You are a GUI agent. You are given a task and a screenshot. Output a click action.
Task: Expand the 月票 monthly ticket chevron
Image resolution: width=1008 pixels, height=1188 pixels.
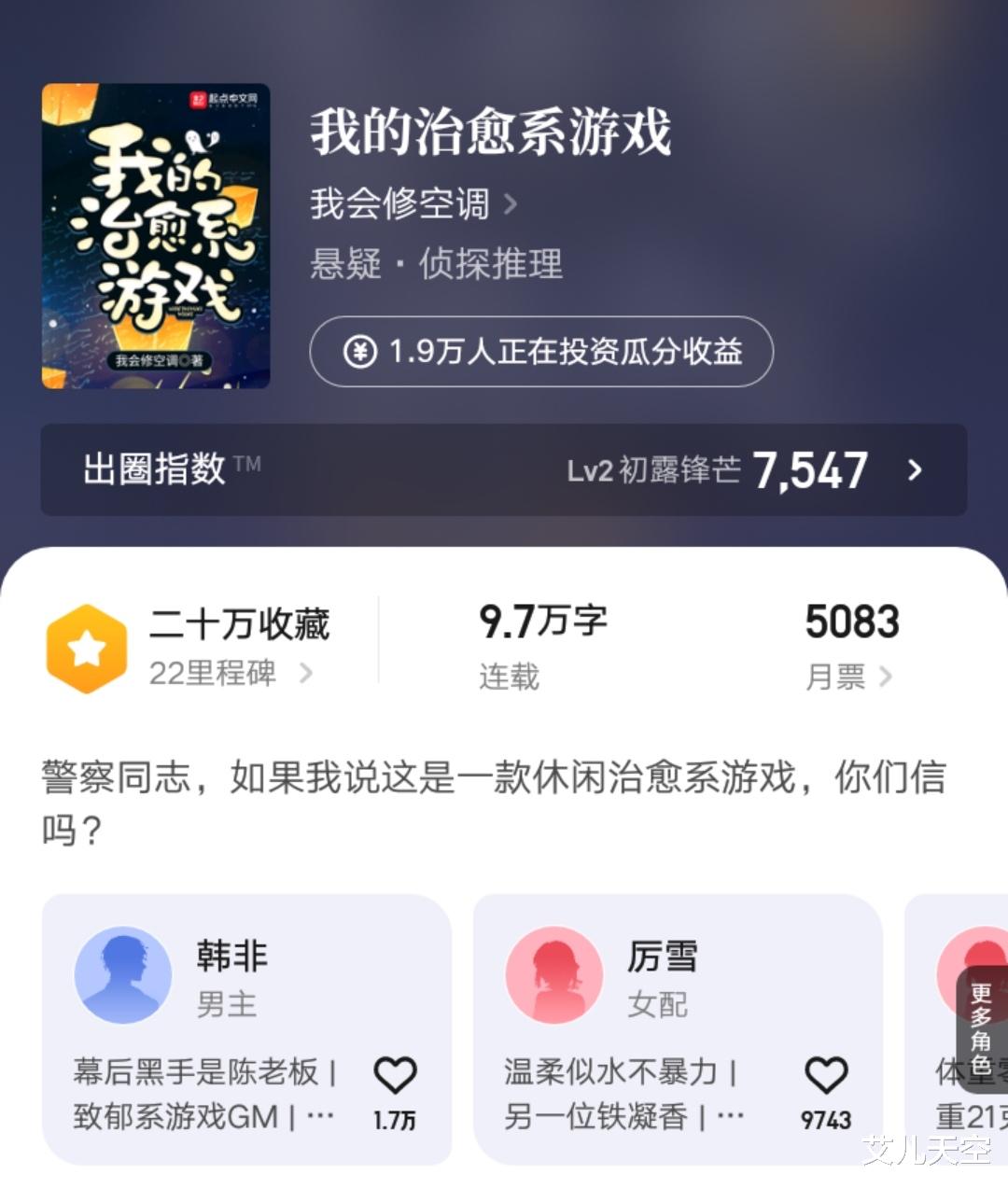pos(886,677)
